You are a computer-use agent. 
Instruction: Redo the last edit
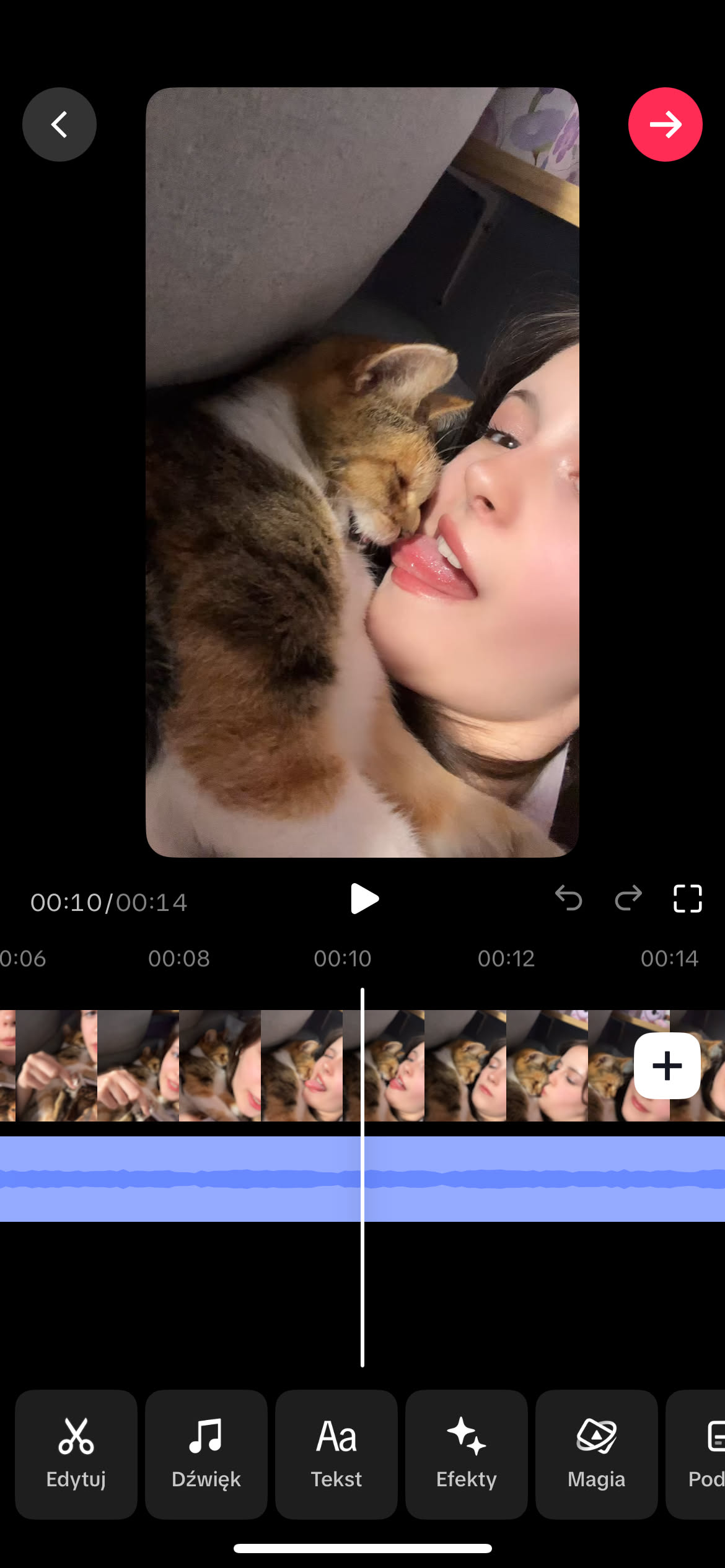628,898
